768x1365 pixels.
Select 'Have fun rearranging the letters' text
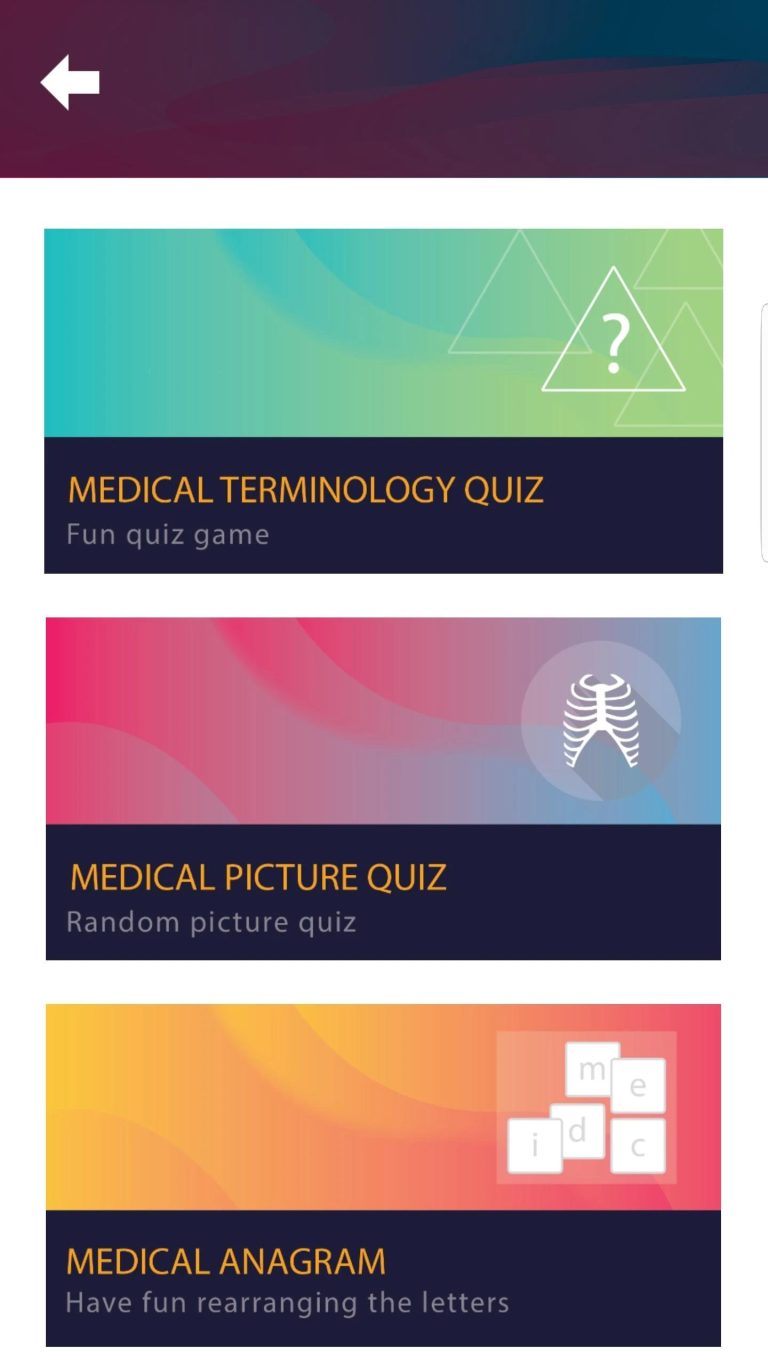[x=287, y=1302]
